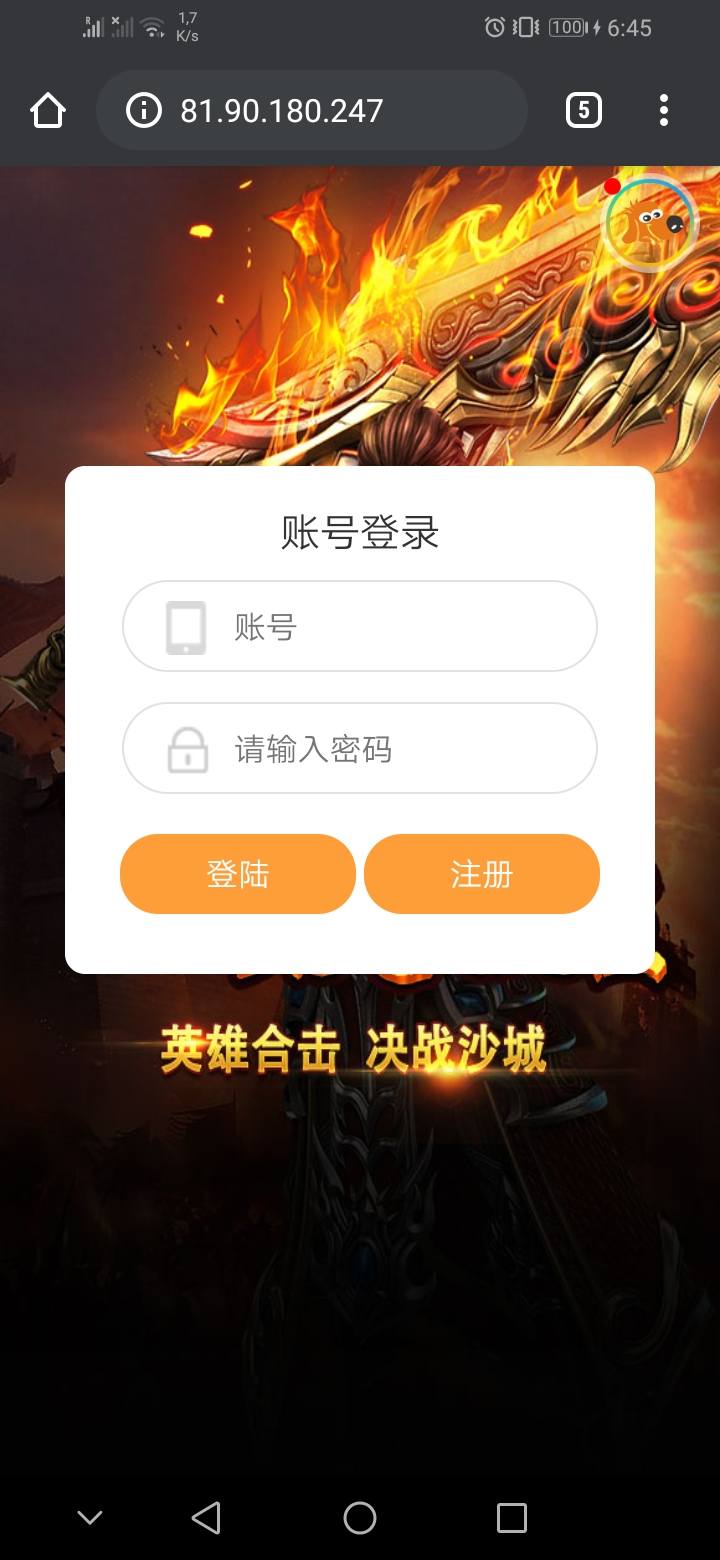
Task: Open the browser overflow menu
Action: (664, 110)
